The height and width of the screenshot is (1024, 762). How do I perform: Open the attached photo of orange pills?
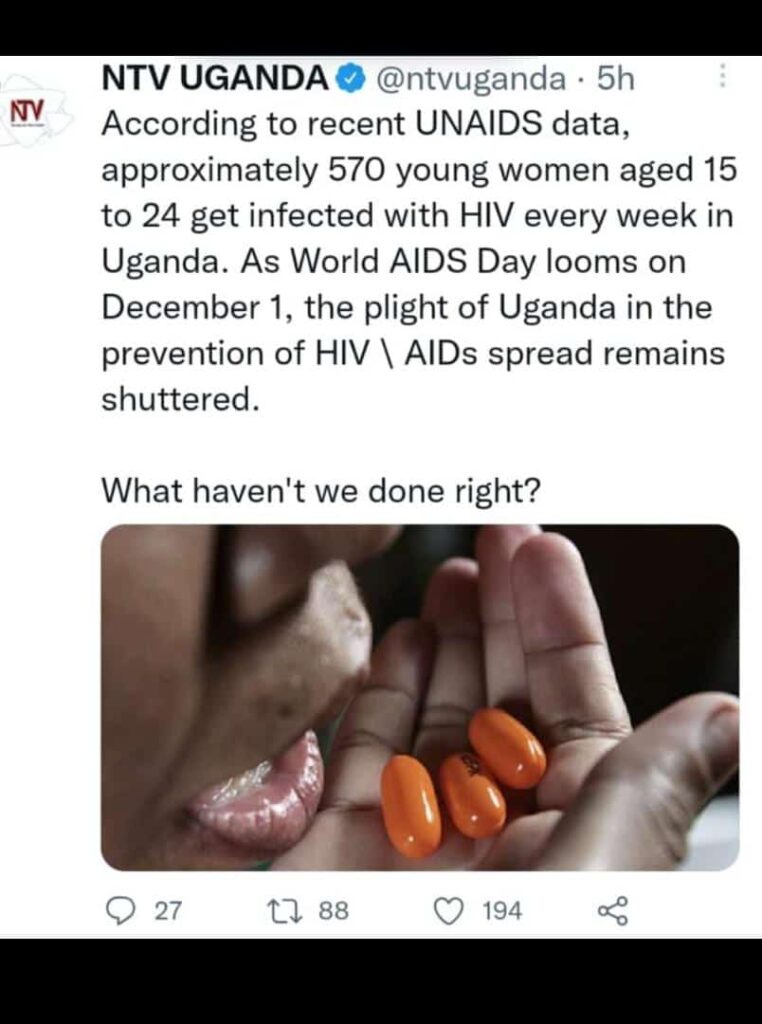[420, 697]
